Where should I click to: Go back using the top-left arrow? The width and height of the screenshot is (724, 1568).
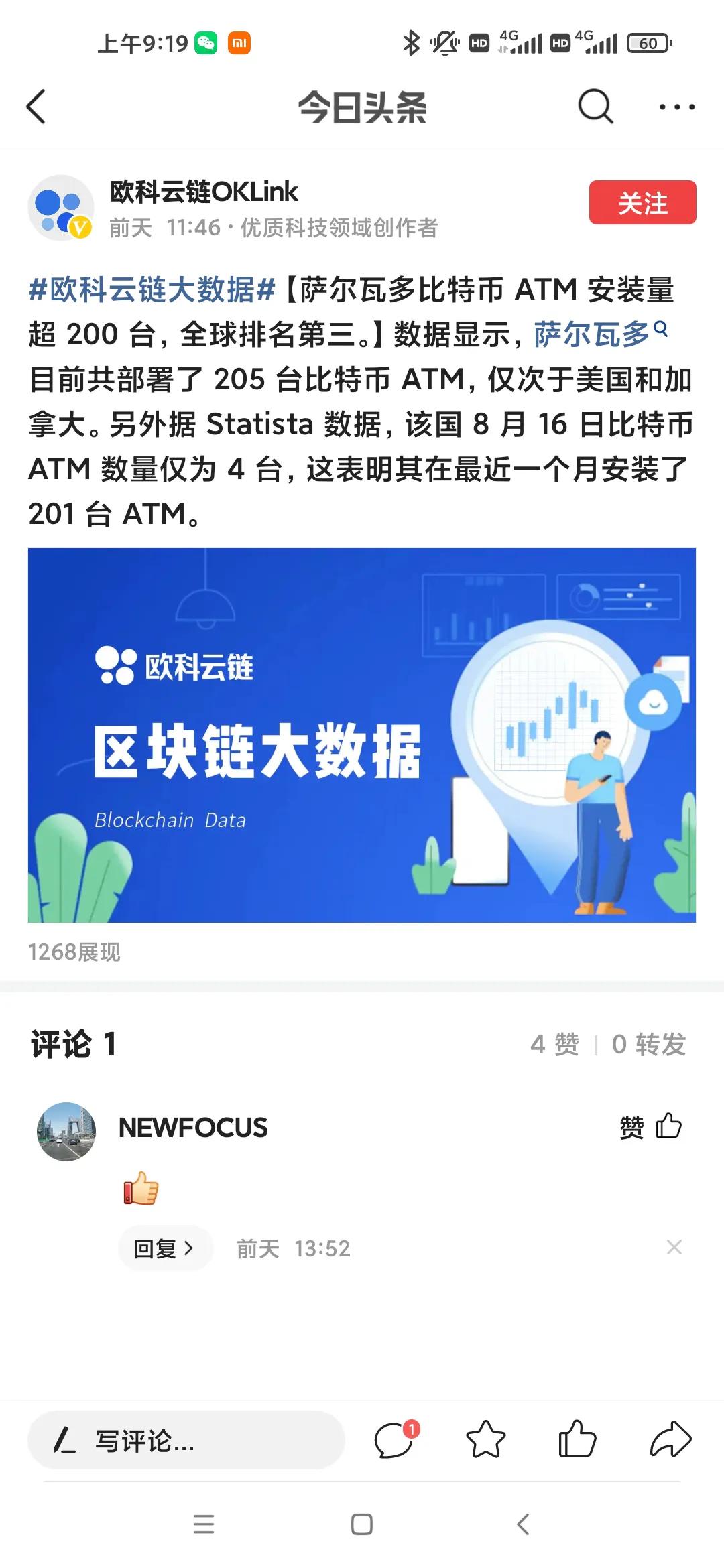tap(36, 107)
